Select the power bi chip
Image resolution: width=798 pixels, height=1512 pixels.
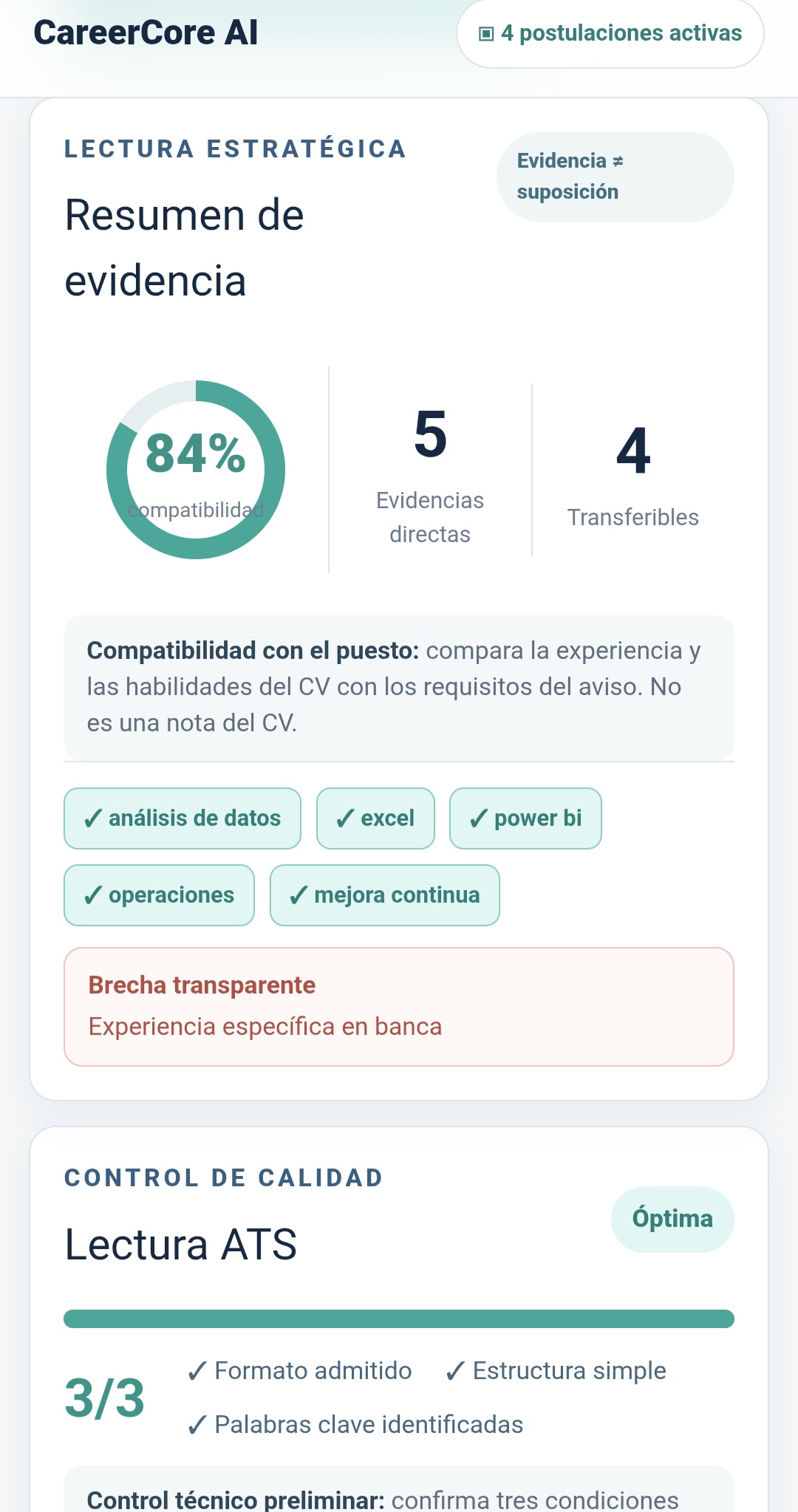[525, 818]
